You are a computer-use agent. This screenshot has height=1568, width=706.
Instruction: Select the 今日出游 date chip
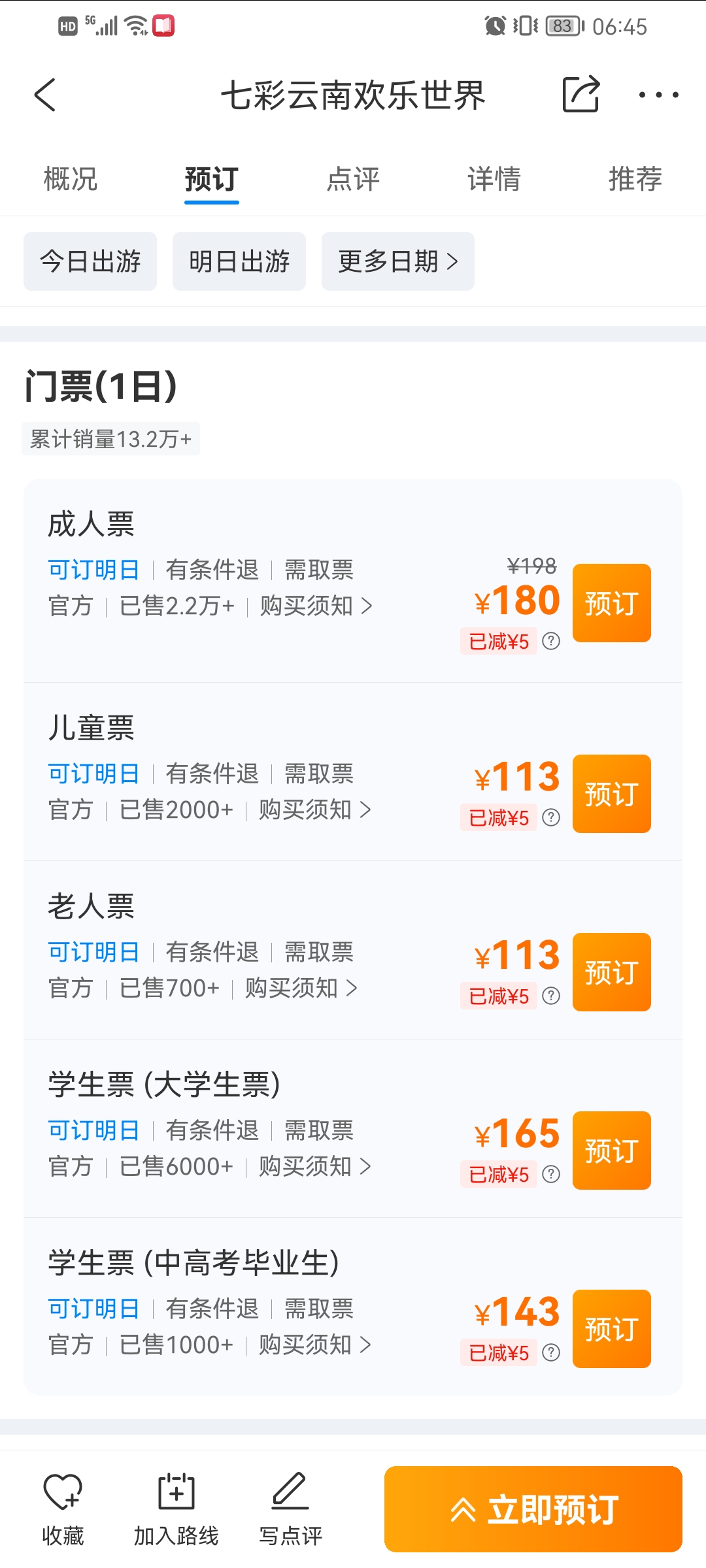(90, 261)
